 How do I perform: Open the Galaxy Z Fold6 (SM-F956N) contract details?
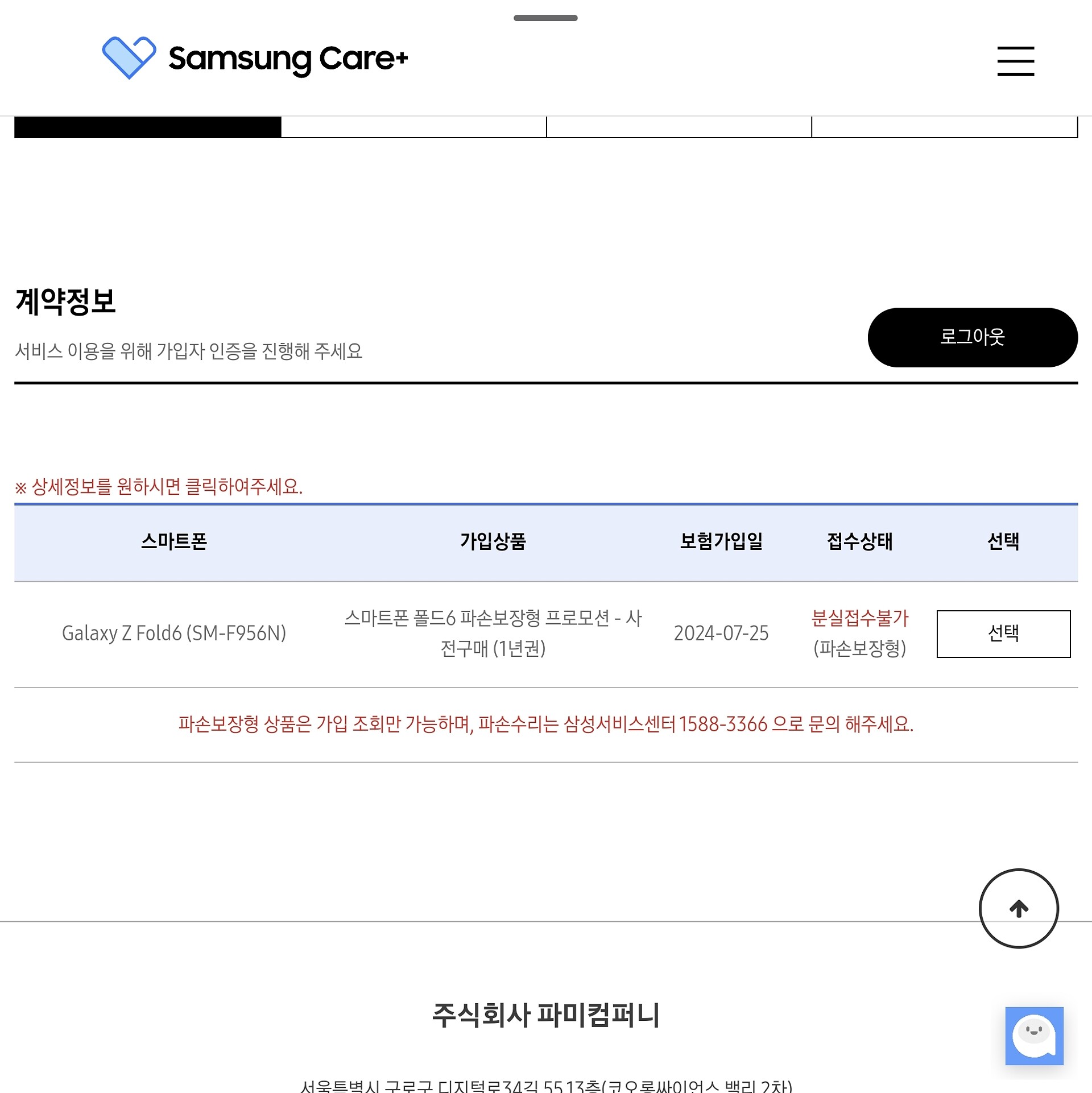pyautogui.click(x=174, y=633)
